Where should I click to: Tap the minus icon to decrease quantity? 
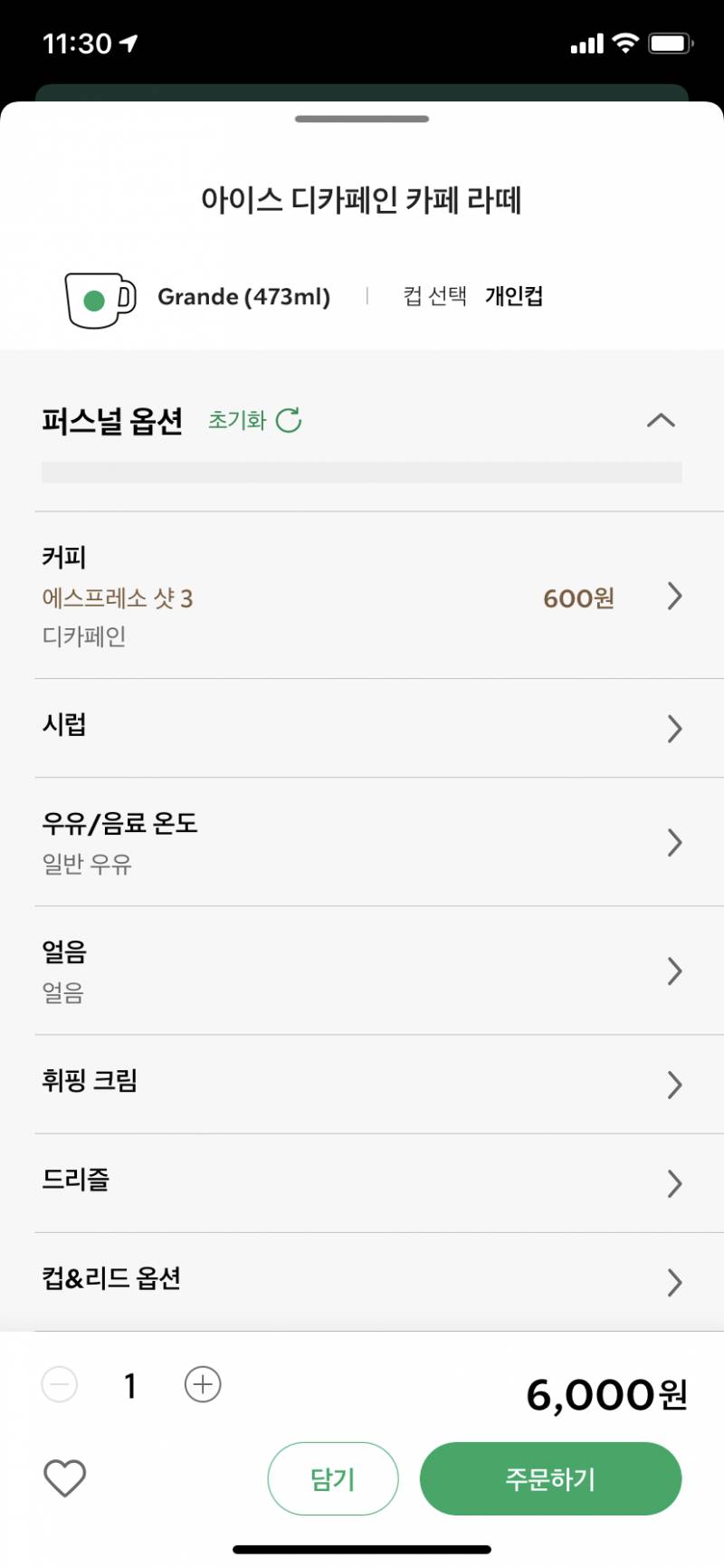59,1384
